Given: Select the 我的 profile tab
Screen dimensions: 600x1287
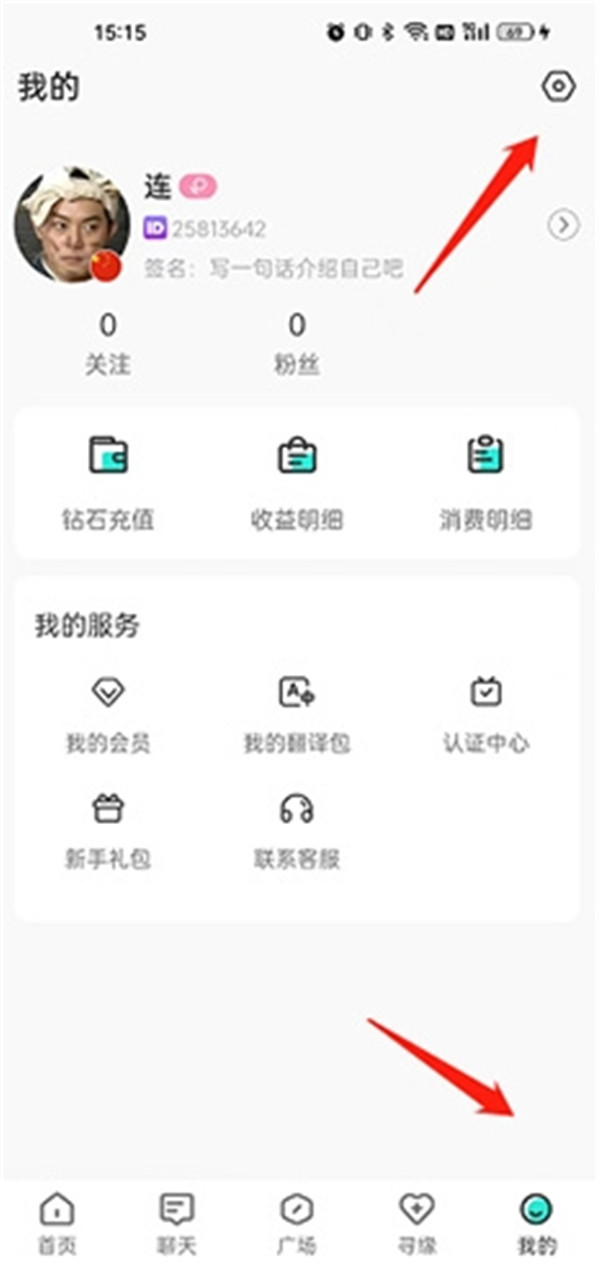Looking at the screenshot, I should (x=538, y=1224).
